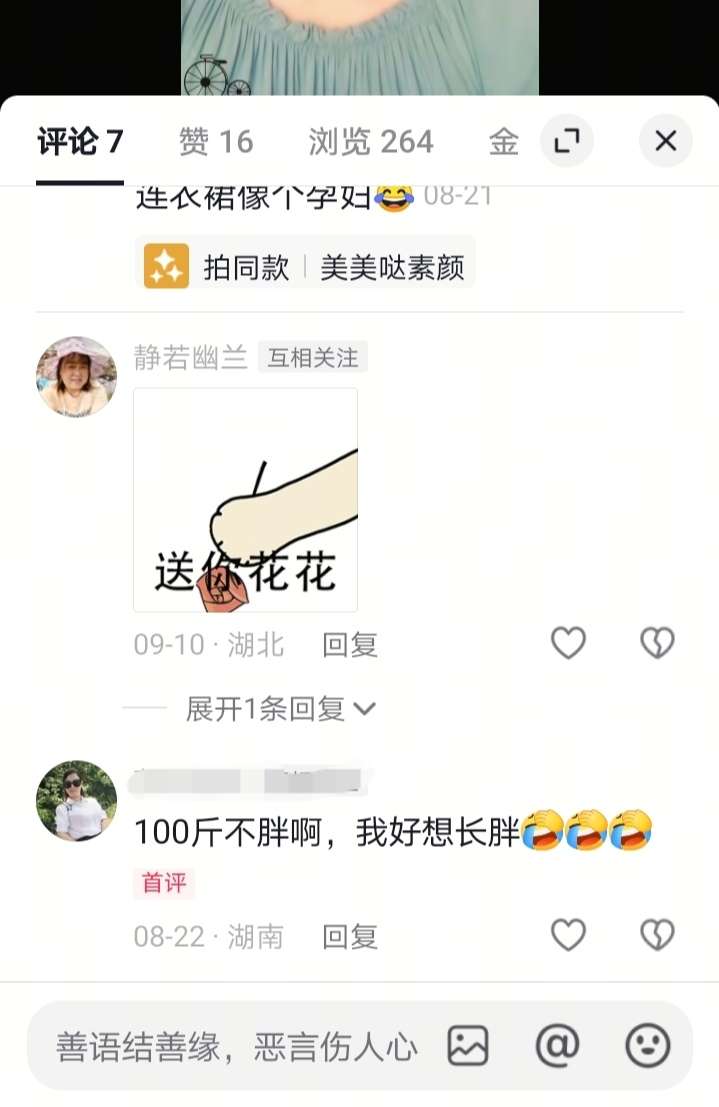Dislike the 100斤不胖啊 comment
719x1107 pixels.
[x=657, y=935]
